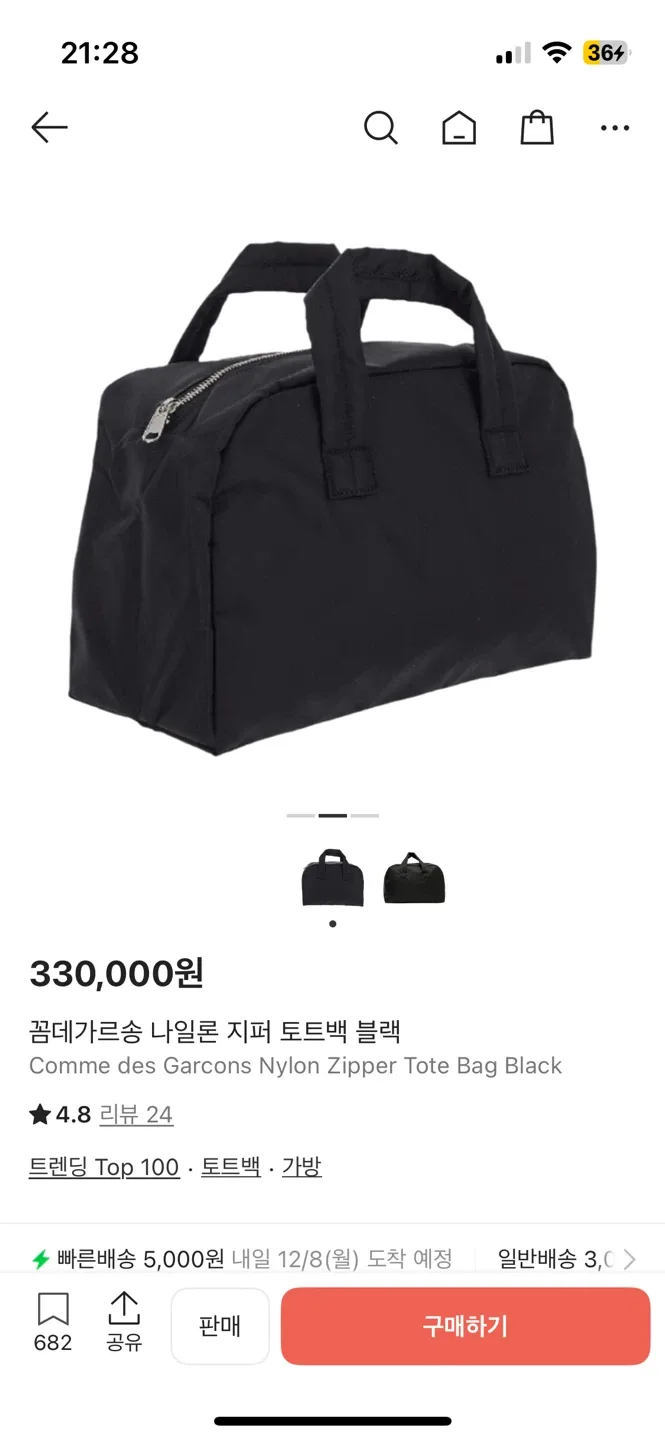Expand the delivery options chevron

(x=629, y=1259)
